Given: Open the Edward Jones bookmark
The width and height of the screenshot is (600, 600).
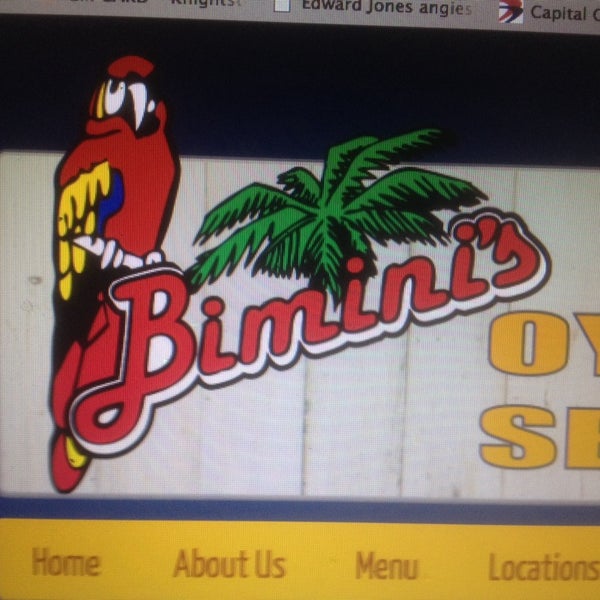Looking at the screenshot, I should point(383,9).
